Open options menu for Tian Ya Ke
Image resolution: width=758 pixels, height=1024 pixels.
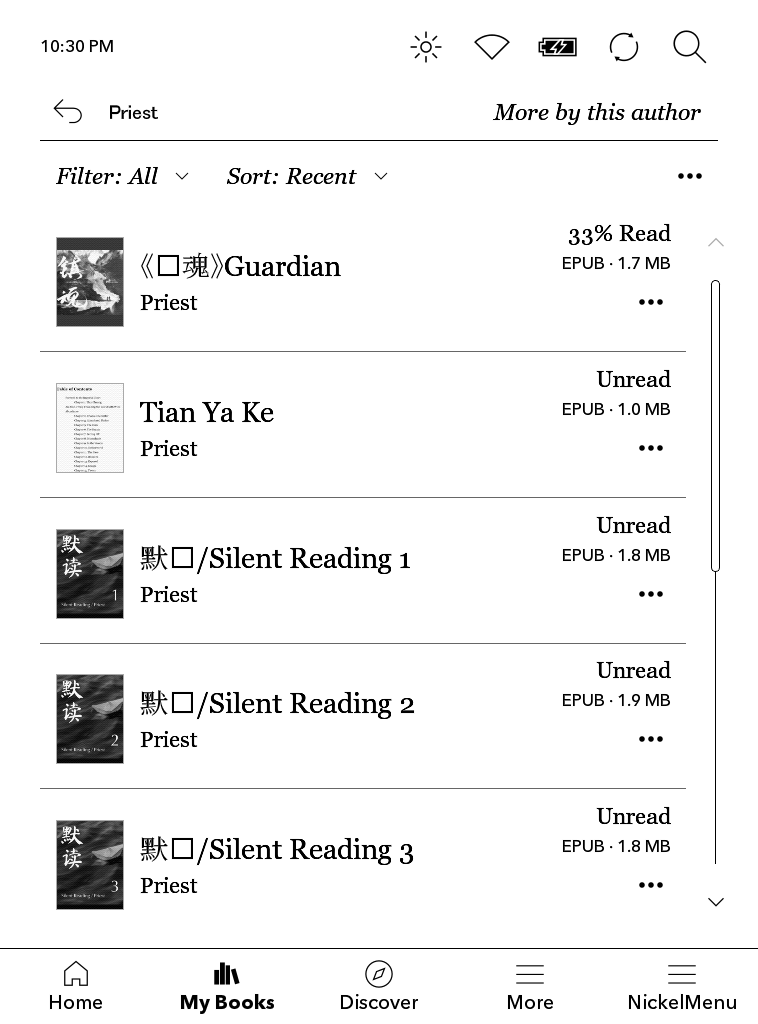651,448
